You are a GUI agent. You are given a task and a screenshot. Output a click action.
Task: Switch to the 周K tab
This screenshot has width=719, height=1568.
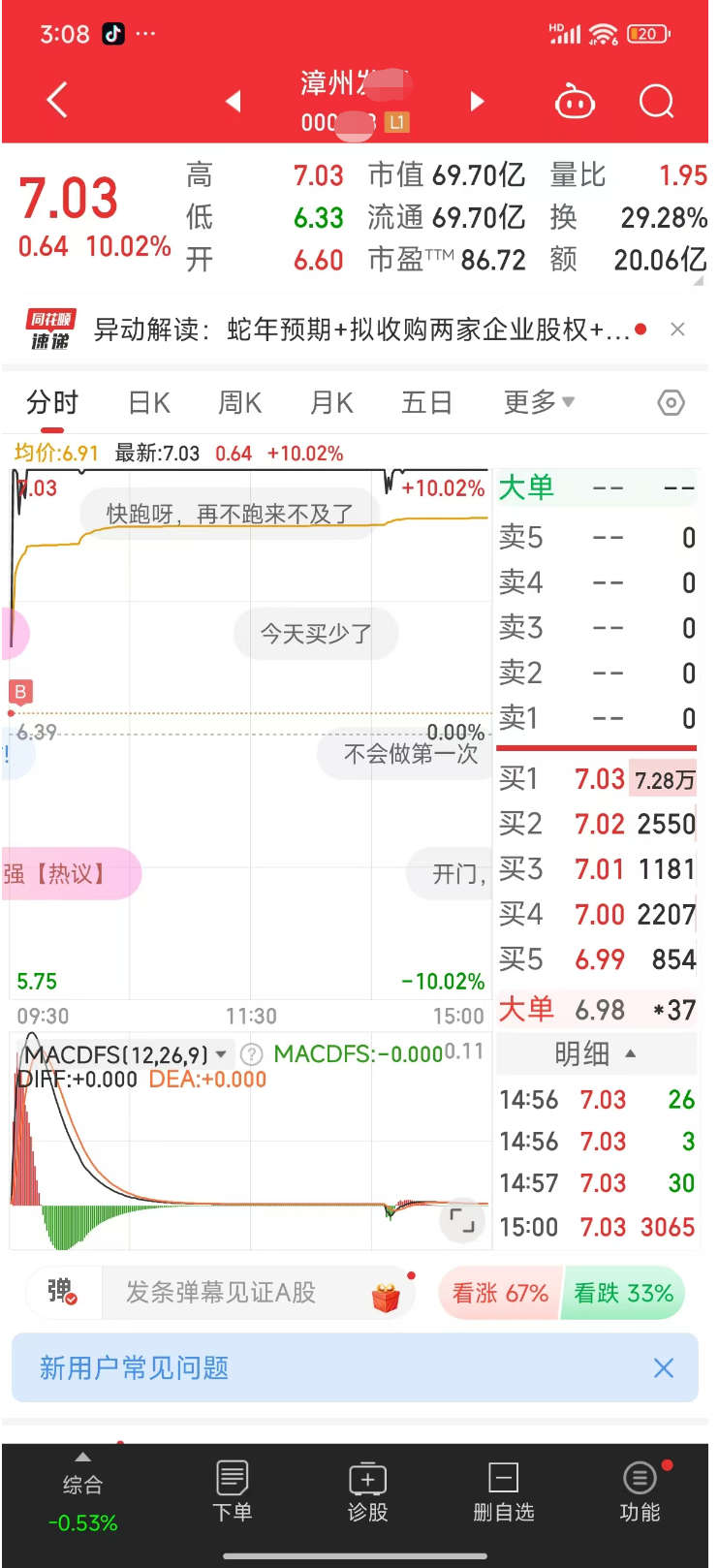[239, 402]
